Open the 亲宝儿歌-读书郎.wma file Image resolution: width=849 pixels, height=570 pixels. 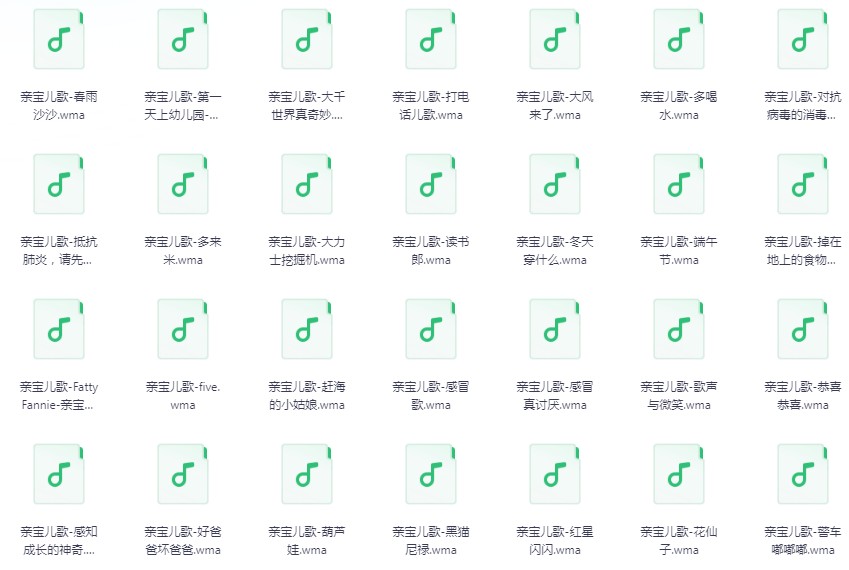click(431, 184)
